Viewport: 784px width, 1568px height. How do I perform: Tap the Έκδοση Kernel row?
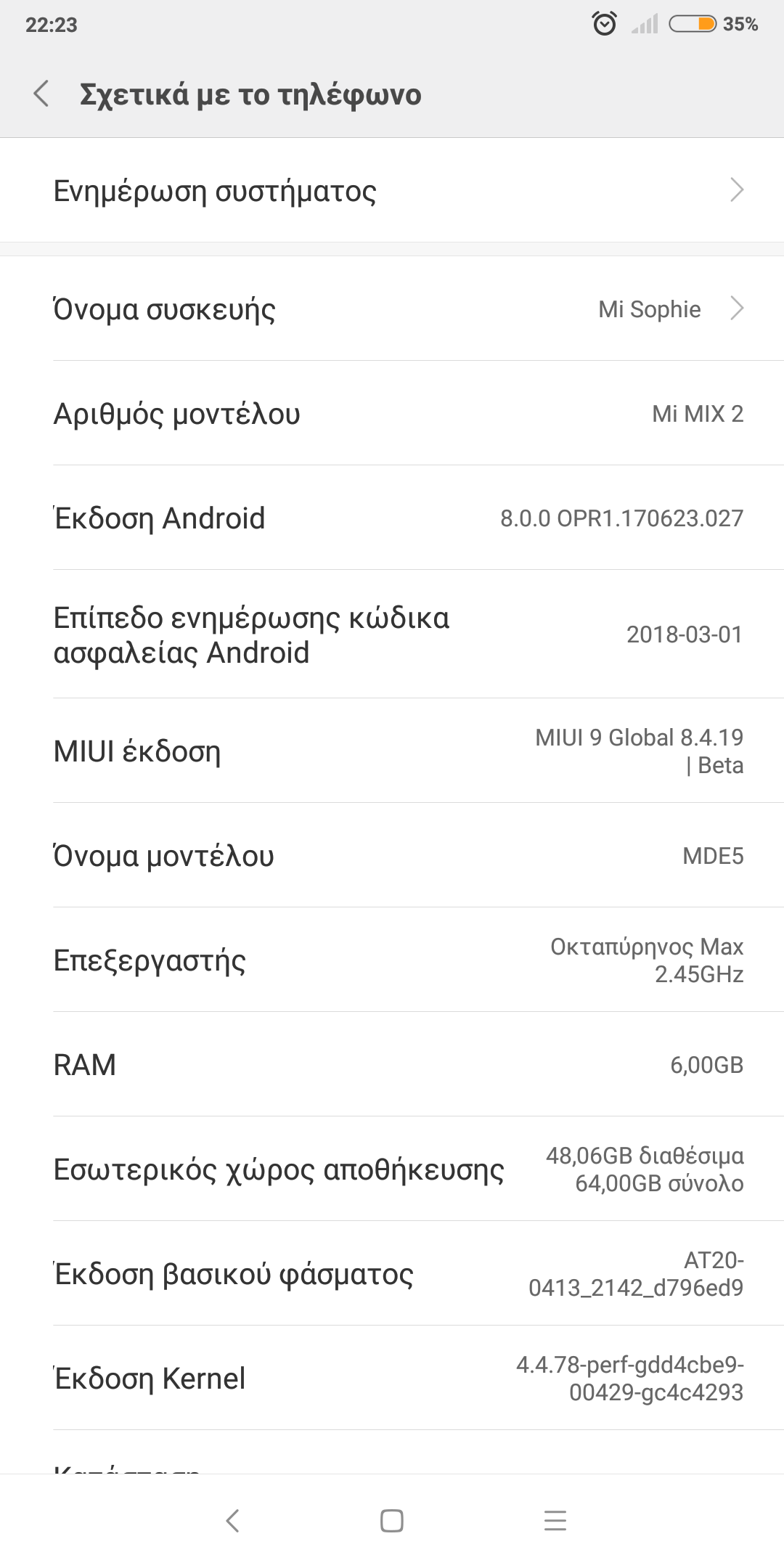[392, 1379]
